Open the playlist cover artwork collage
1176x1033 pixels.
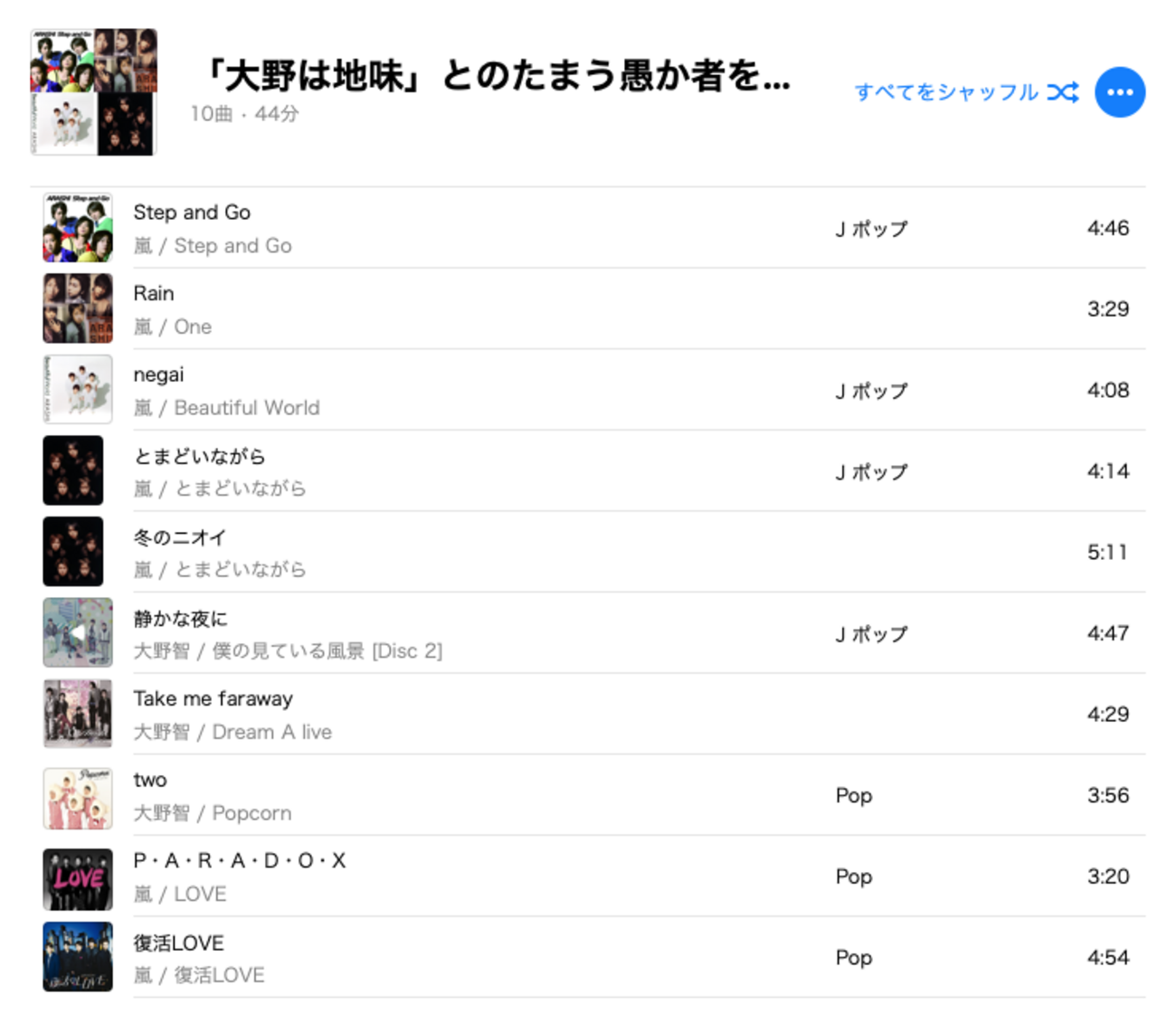(94, 92)
